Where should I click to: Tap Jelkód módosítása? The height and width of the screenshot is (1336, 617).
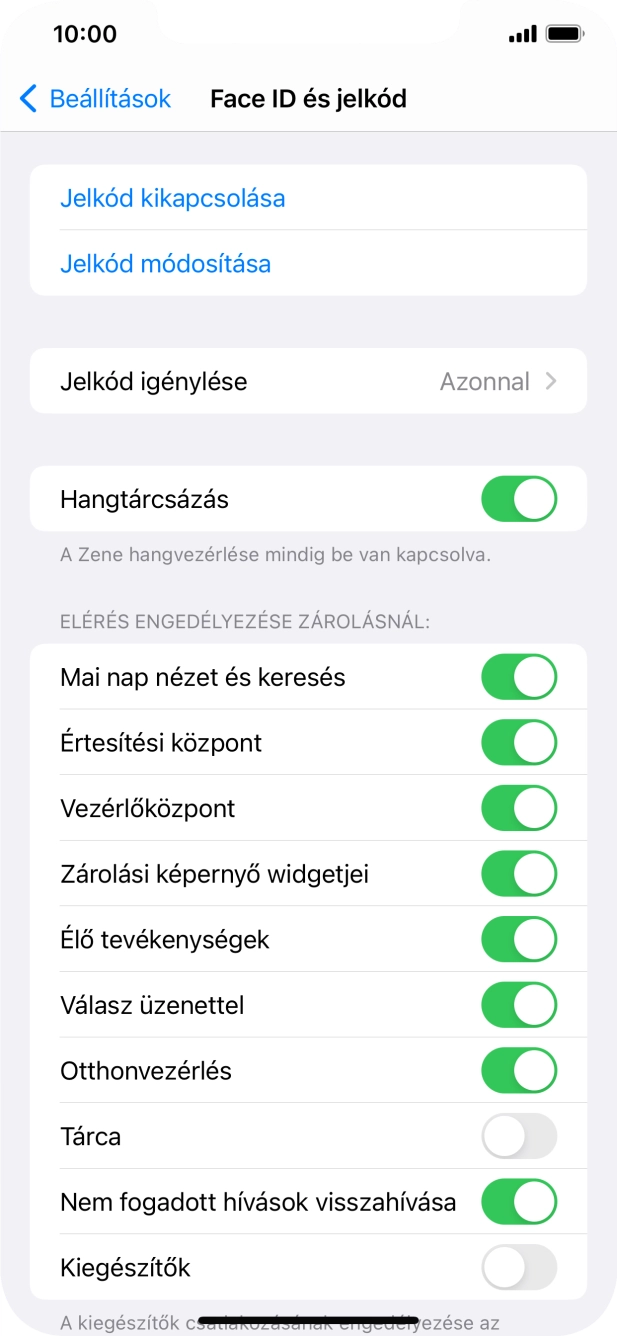coord(165,264)
